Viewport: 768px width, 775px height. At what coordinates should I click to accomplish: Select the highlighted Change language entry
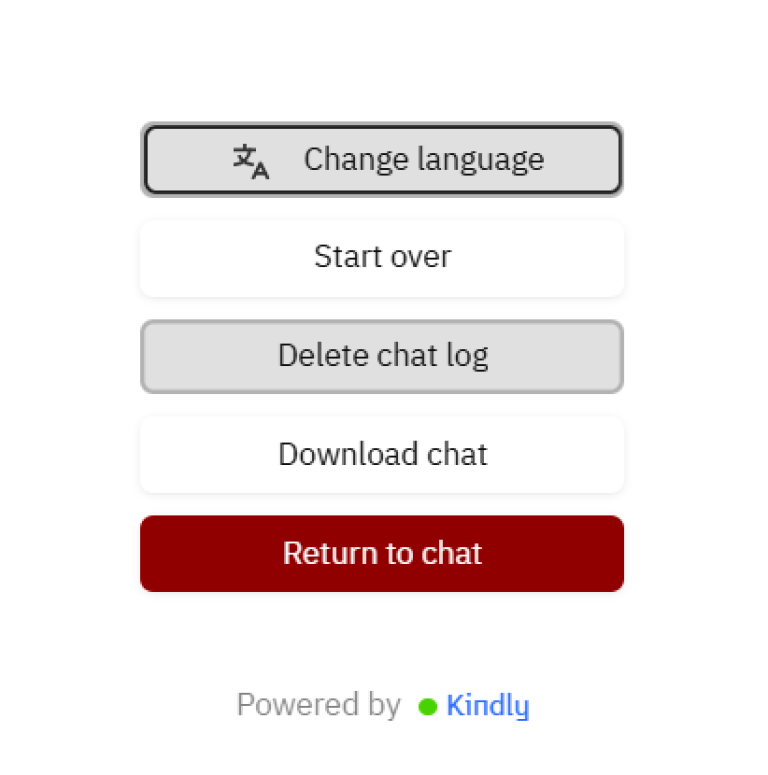click(x=383, y=159)
